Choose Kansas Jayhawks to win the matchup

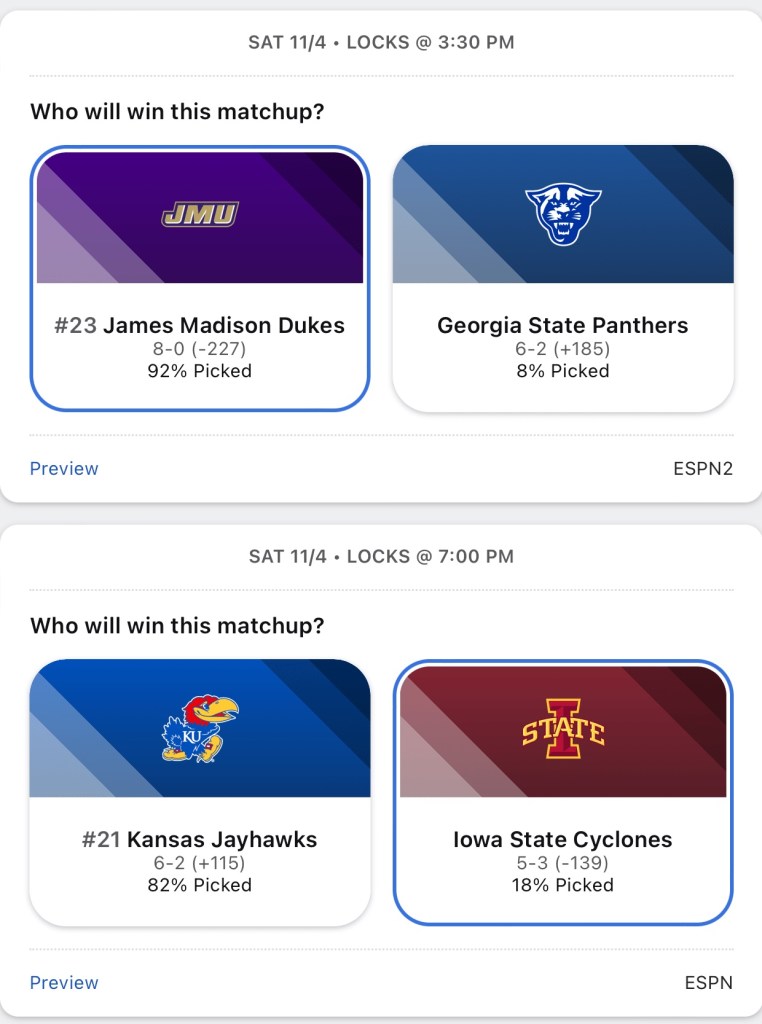200,792
